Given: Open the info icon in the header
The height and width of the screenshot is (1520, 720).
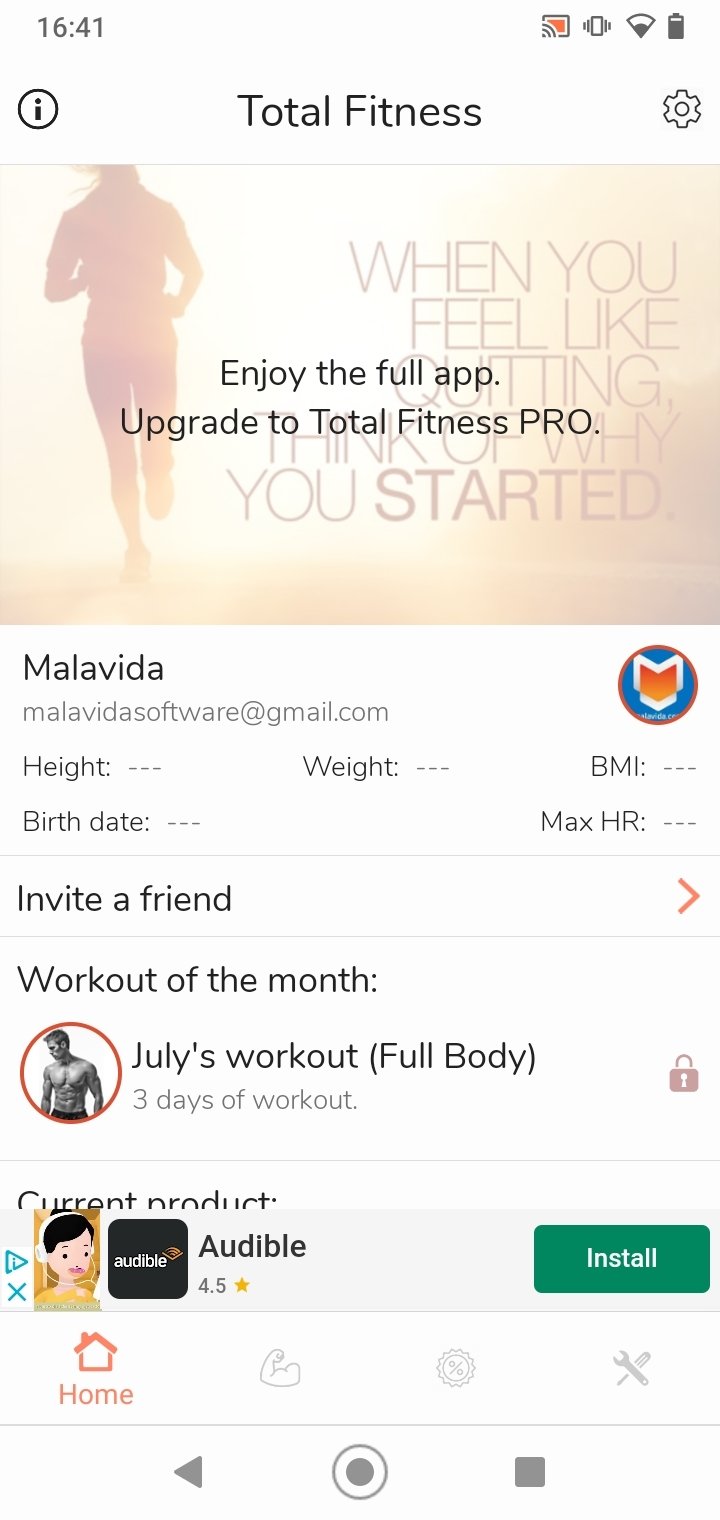Looking at the screenshot, I should click(38, 110).
